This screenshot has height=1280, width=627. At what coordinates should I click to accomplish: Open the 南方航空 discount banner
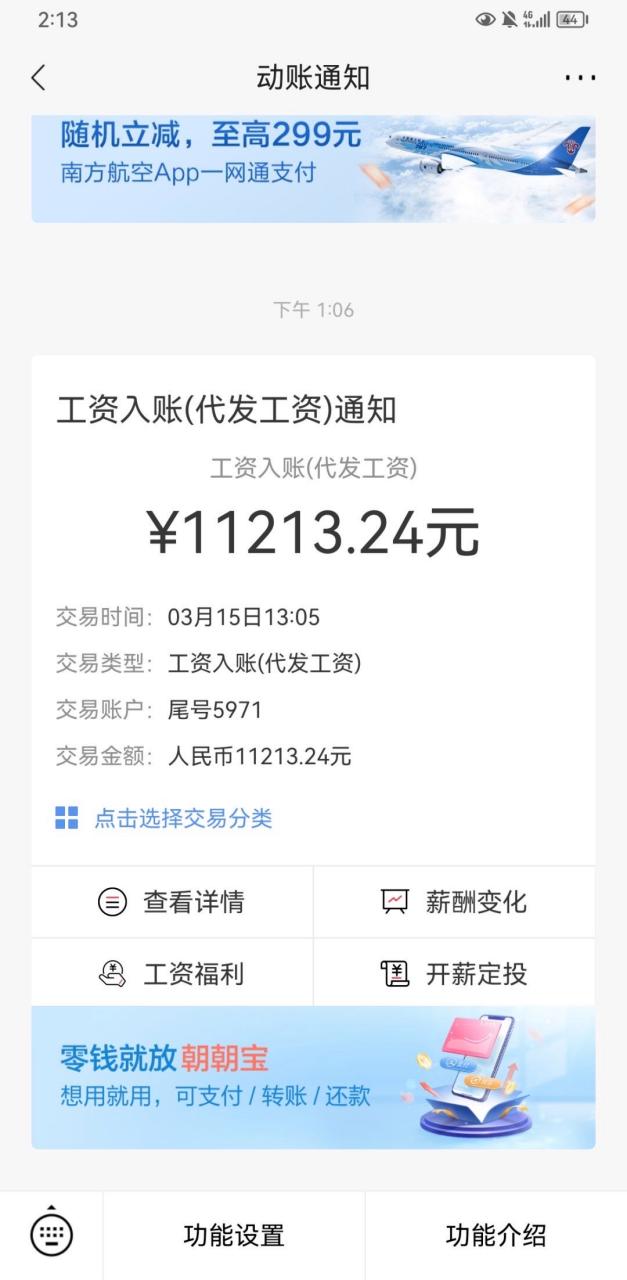click(313, 168)
